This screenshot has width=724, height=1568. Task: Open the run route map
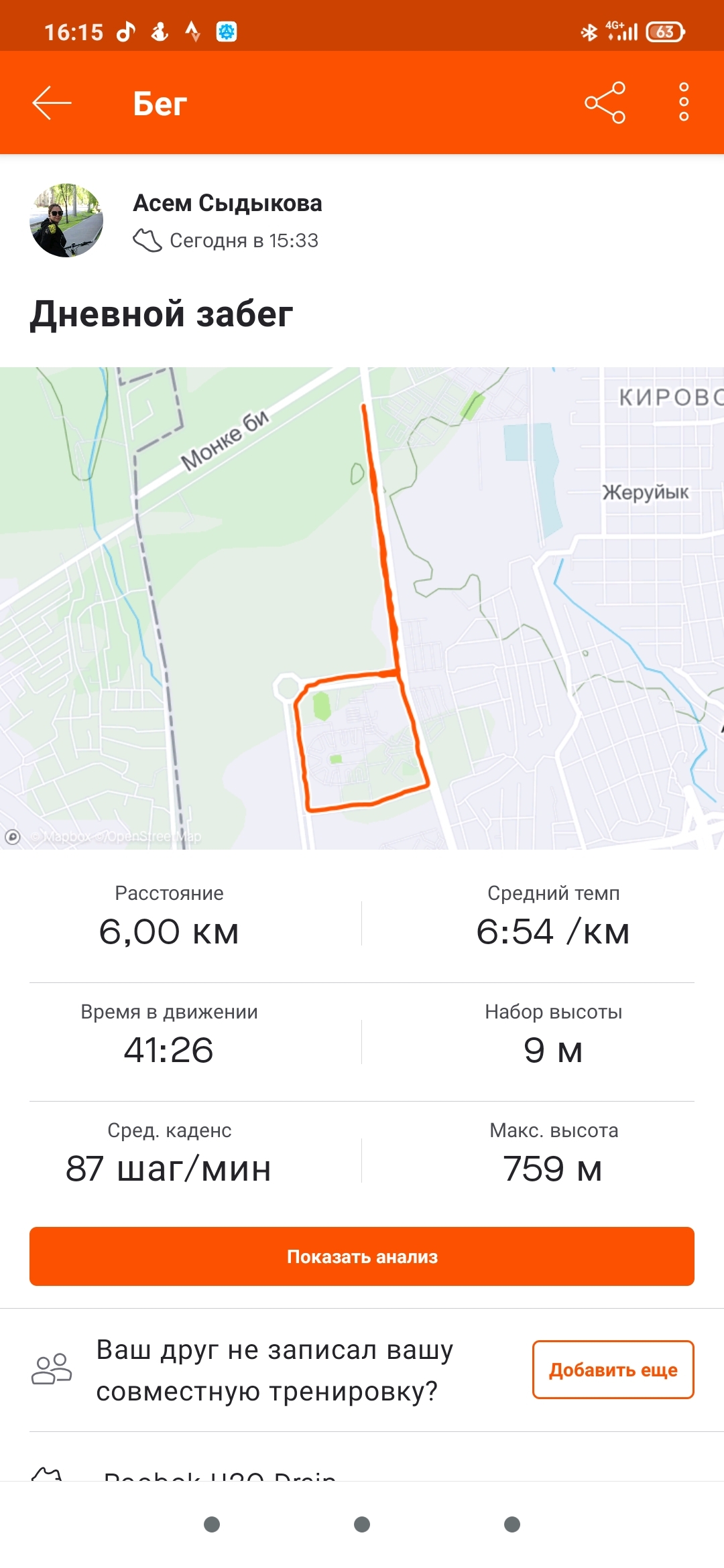click(362, 608)
